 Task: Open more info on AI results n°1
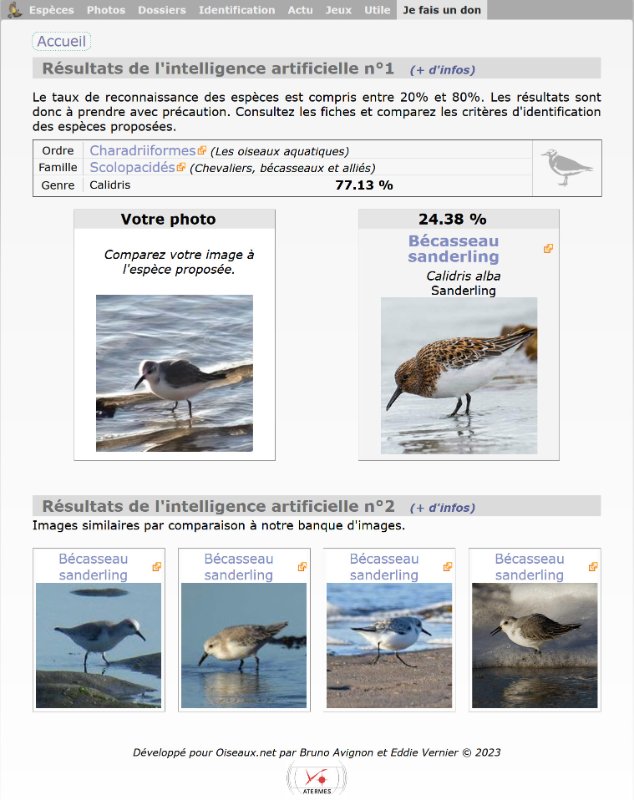coord(442,70)
